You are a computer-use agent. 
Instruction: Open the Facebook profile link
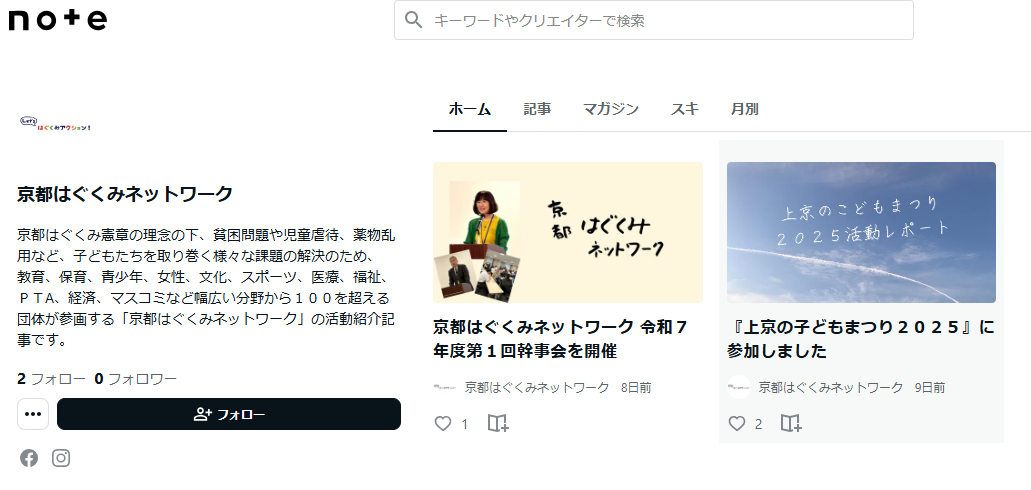(29, 458)
